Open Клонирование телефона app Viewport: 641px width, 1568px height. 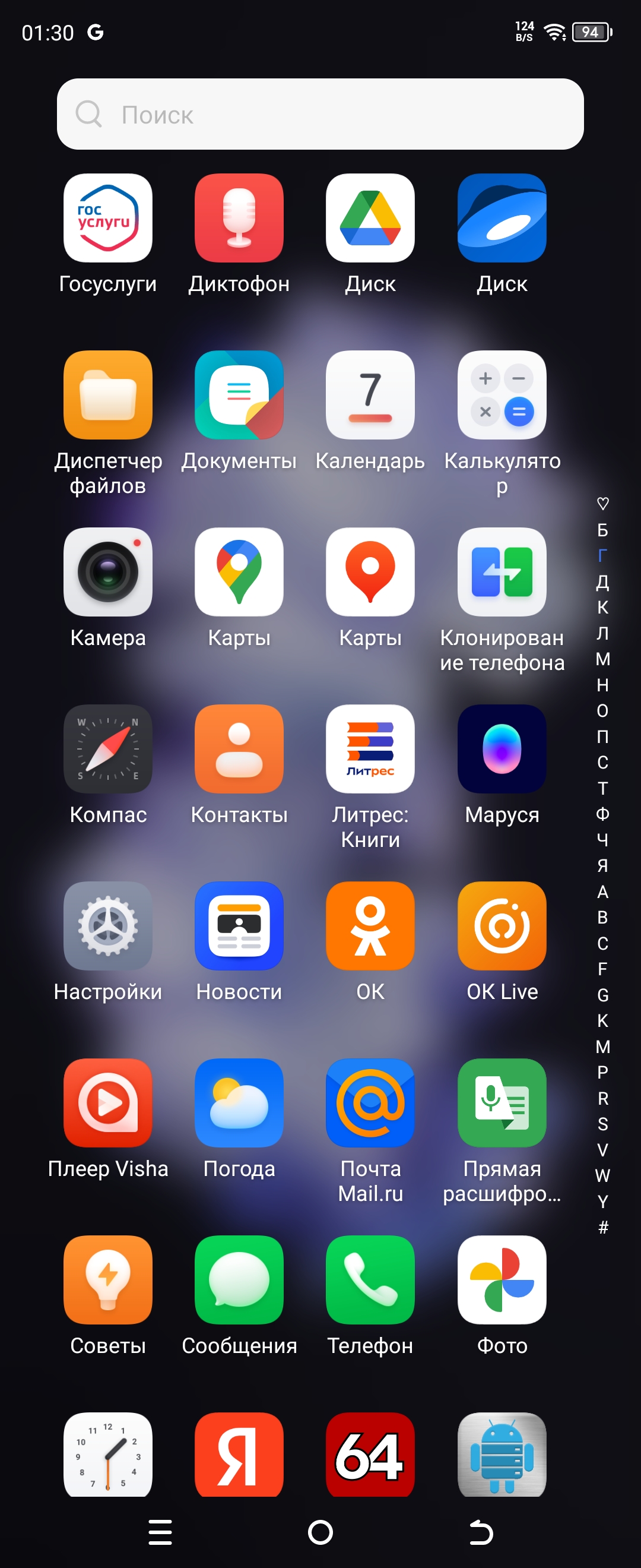tap(502, 572)
